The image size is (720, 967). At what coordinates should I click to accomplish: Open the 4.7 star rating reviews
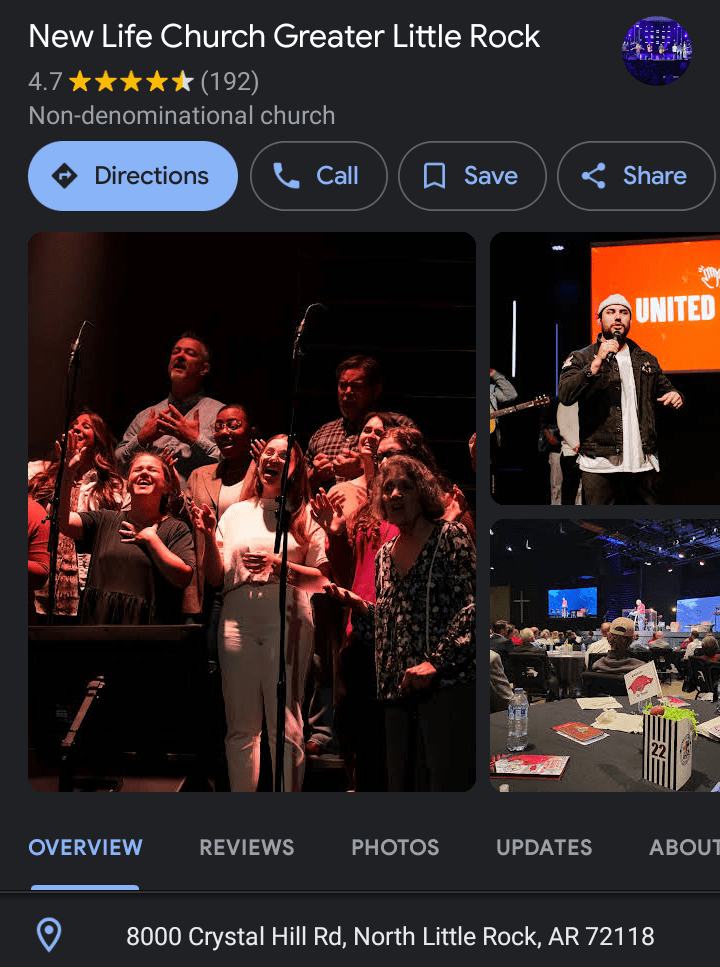(143, 81)
